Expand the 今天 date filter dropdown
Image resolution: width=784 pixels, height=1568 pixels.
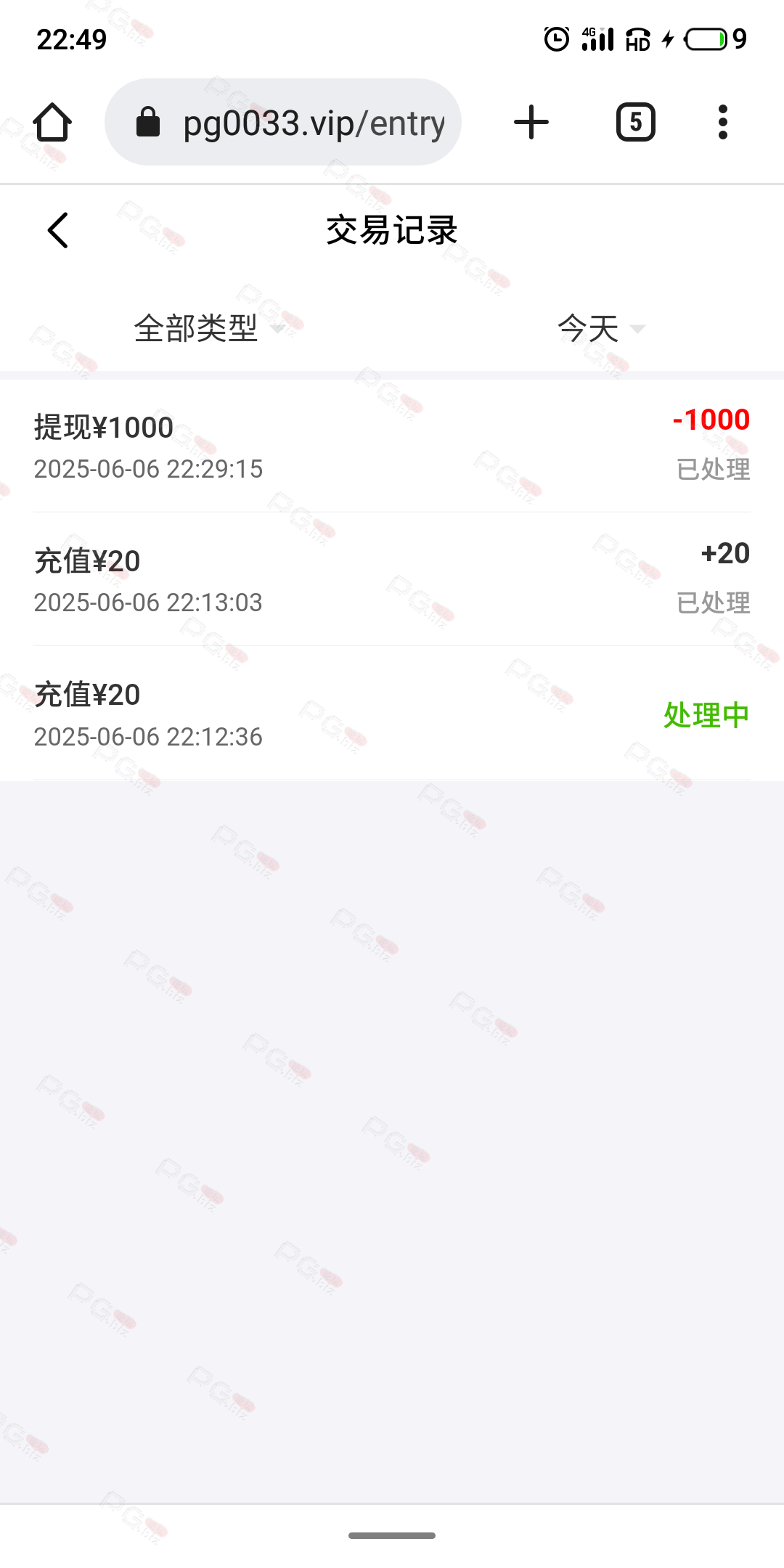601,329
